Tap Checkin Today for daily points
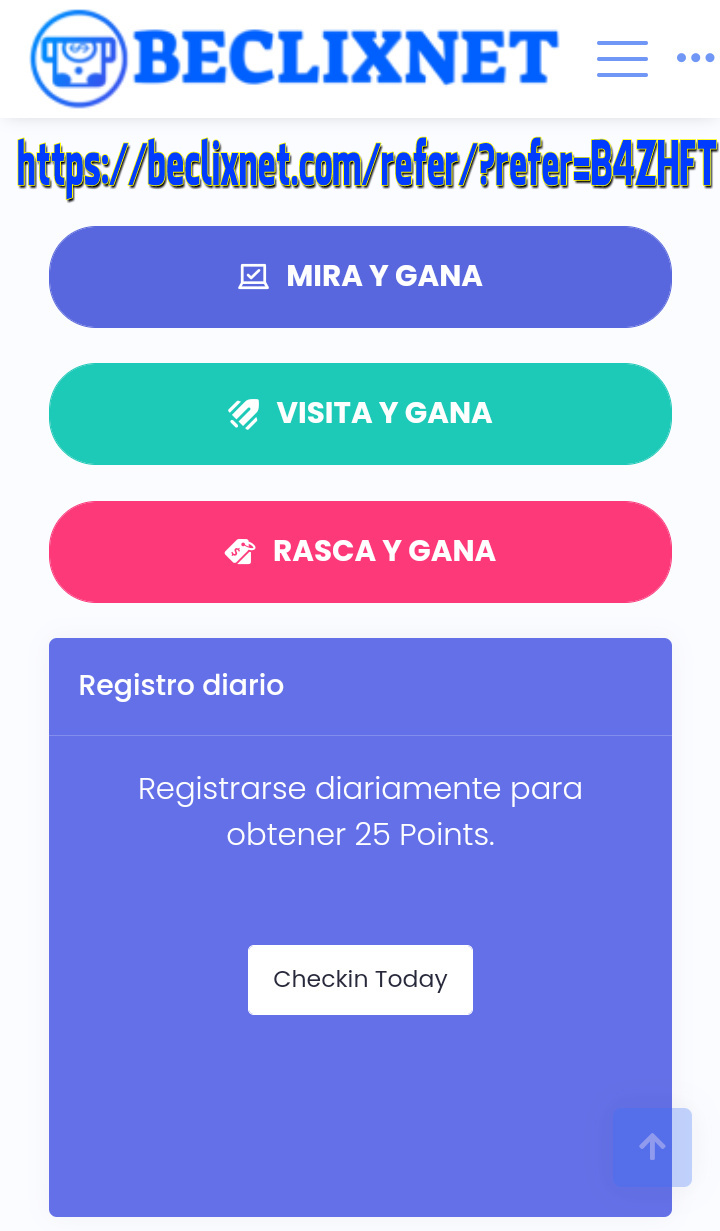 tap(360, 980)
